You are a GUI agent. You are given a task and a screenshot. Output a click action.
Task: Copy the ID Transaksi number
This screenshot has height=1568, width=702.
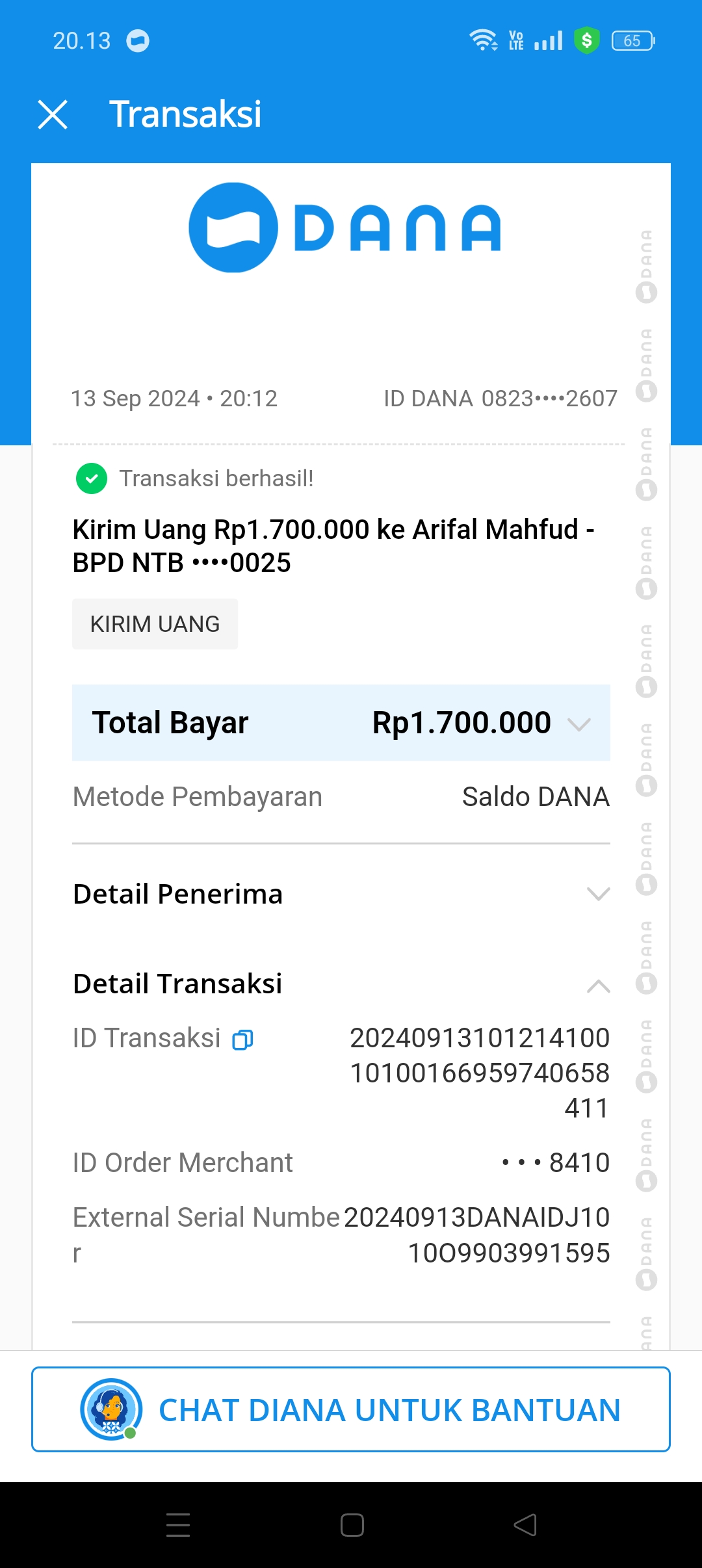tap(242, 1040)
